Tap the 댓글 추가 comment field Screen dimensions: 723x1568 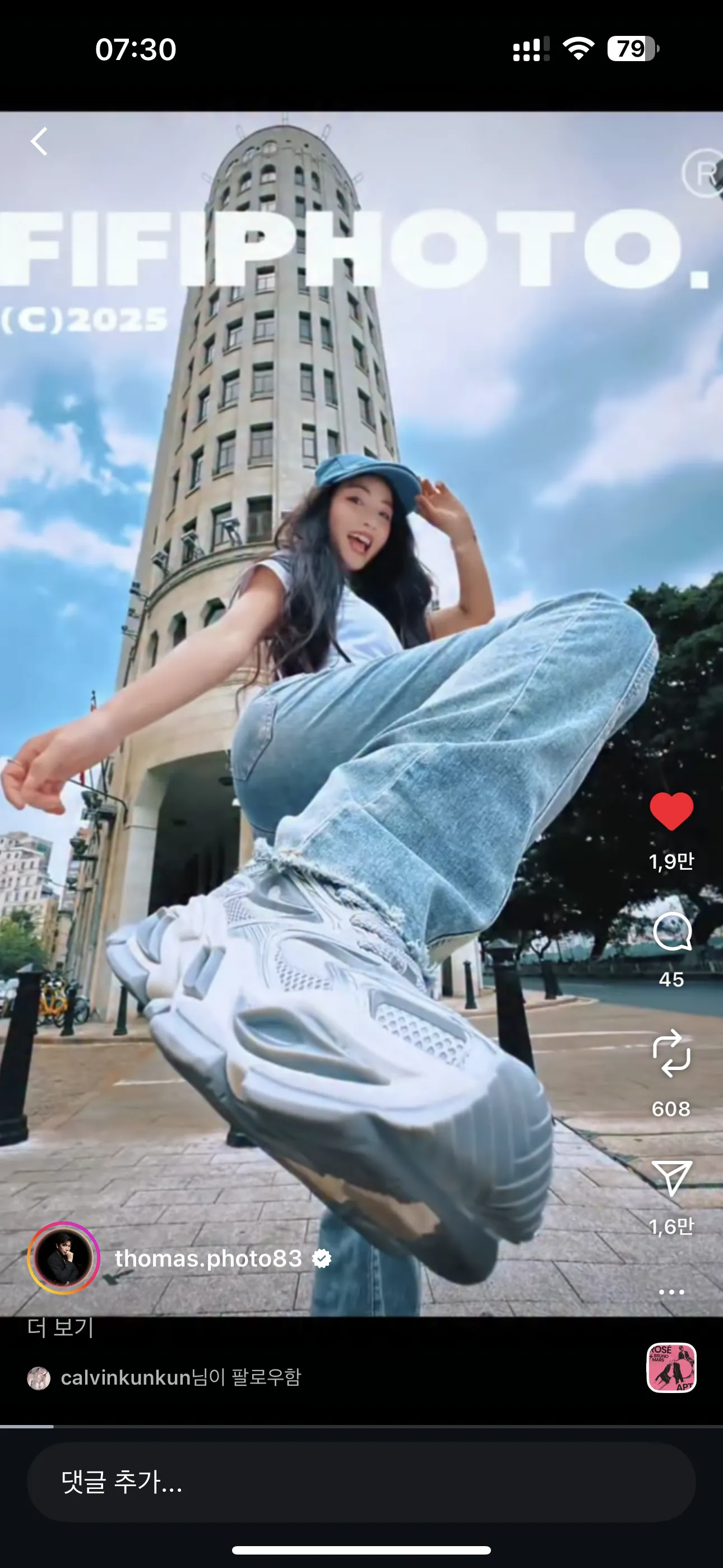click(x=361, y=1482)
